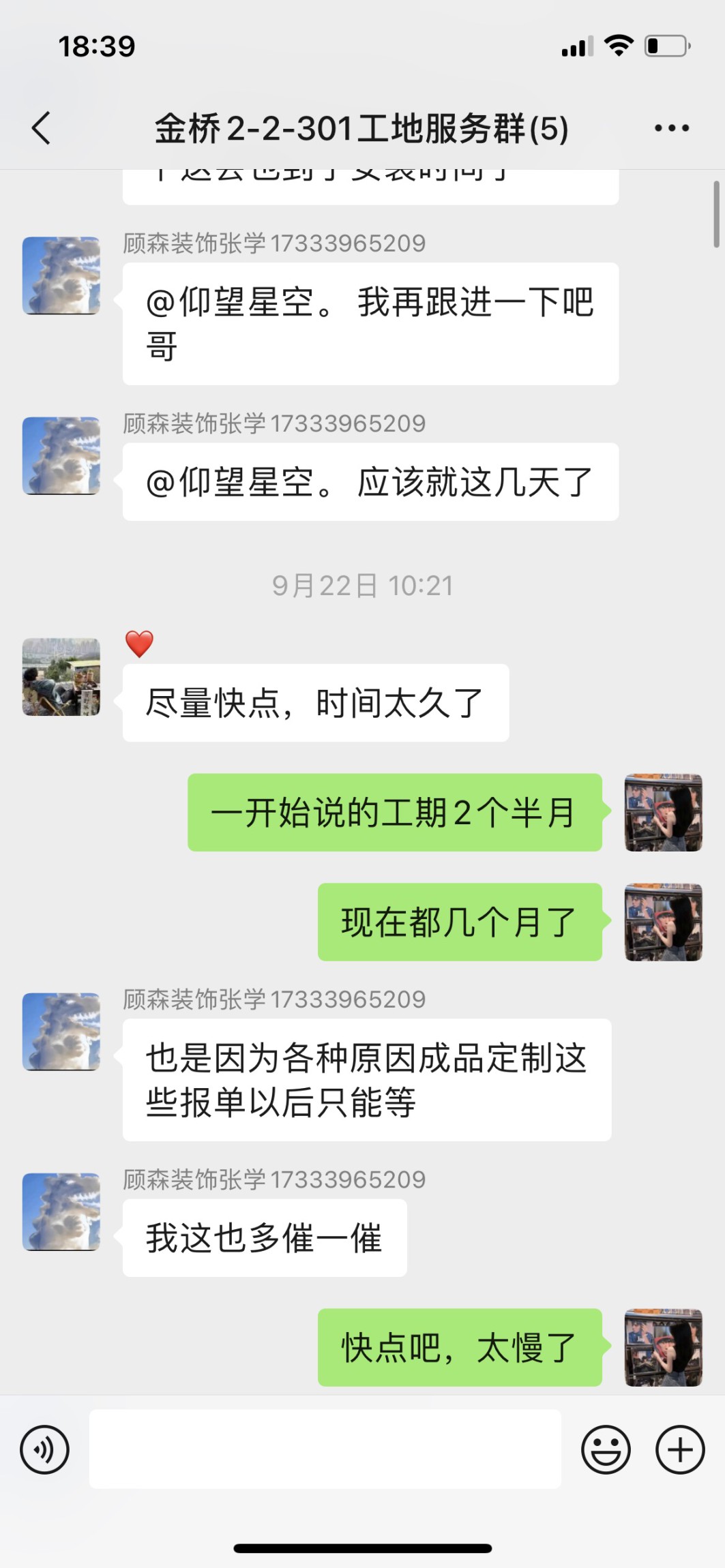The width and height of the screenshot is (725, 1568).
Task: Open 张学's avatar beside 我这也多催一催
Action: pyautogui.click(x=61, y=1211)
